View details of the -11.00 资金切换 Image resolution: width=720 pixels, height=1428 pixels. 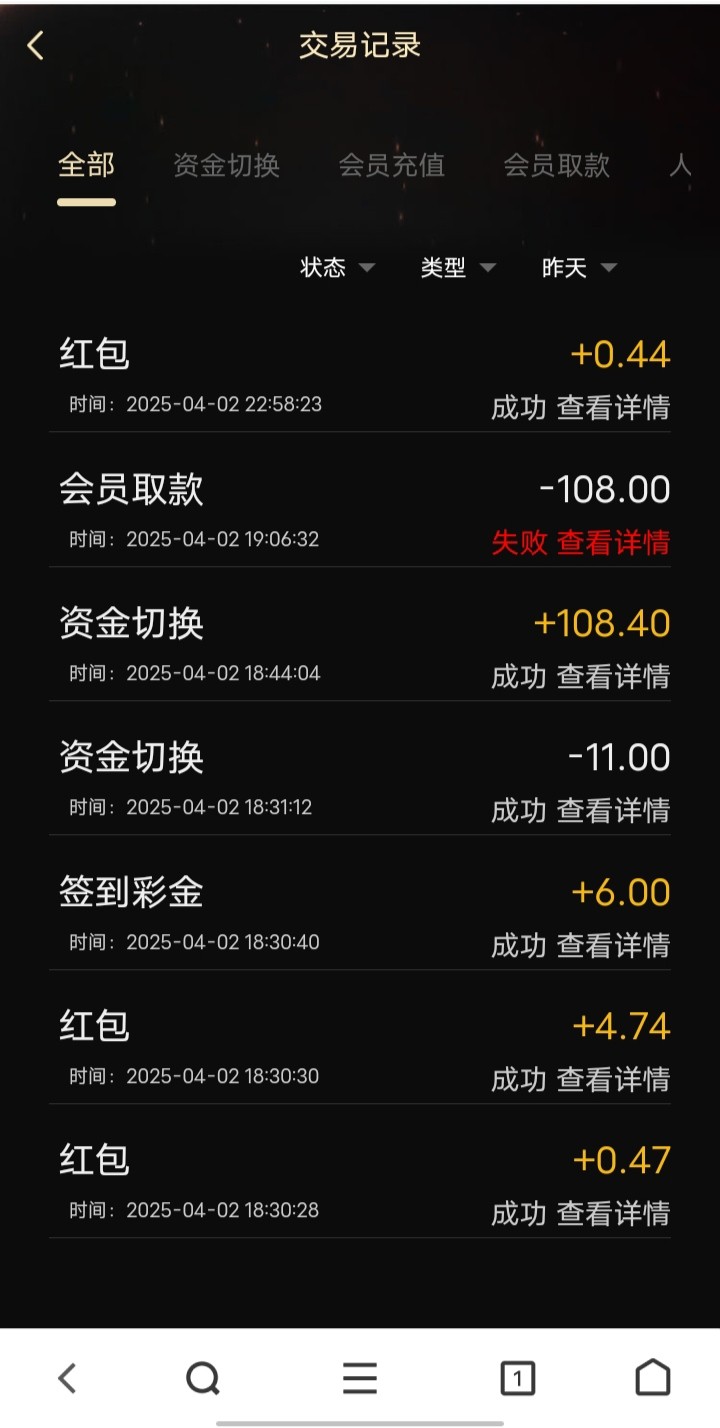pos(613,811)
